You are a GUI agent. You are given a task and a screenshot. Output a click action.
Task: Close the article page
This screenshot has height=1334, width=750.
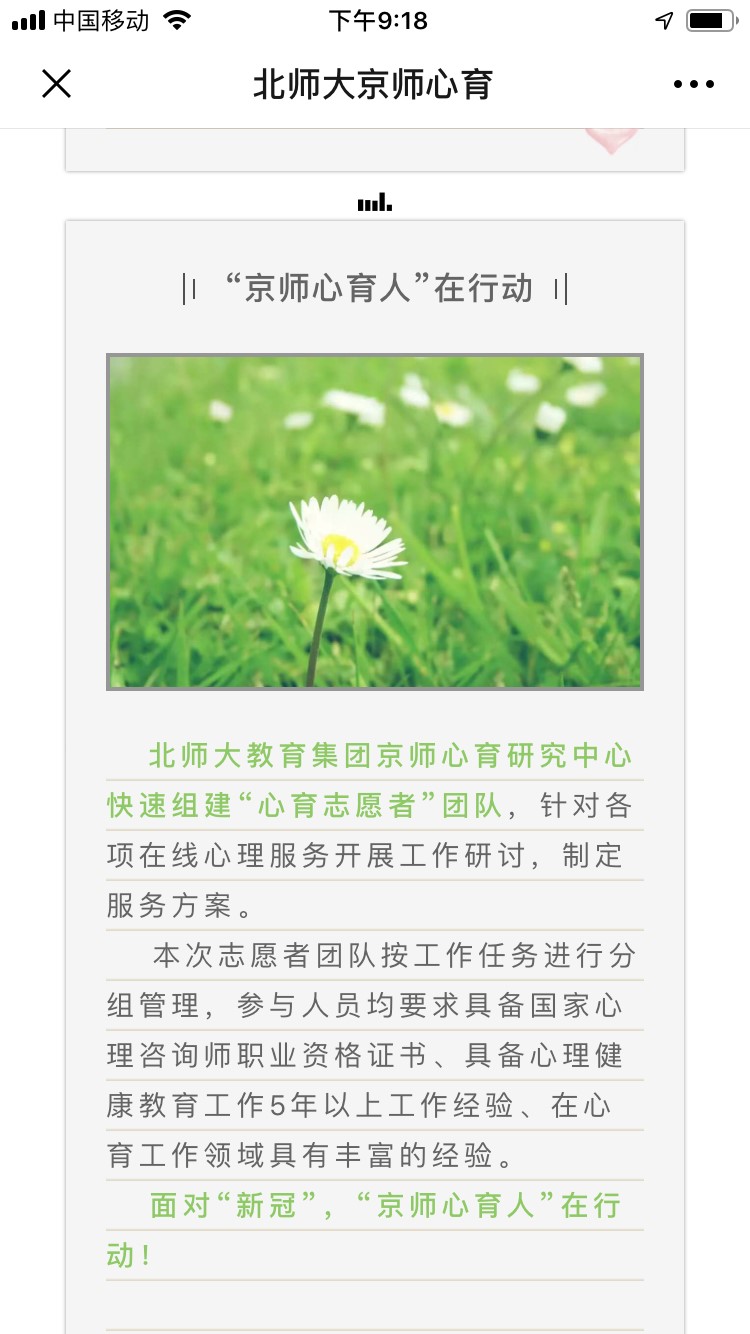pyautogui.click(x=57, y=84)
